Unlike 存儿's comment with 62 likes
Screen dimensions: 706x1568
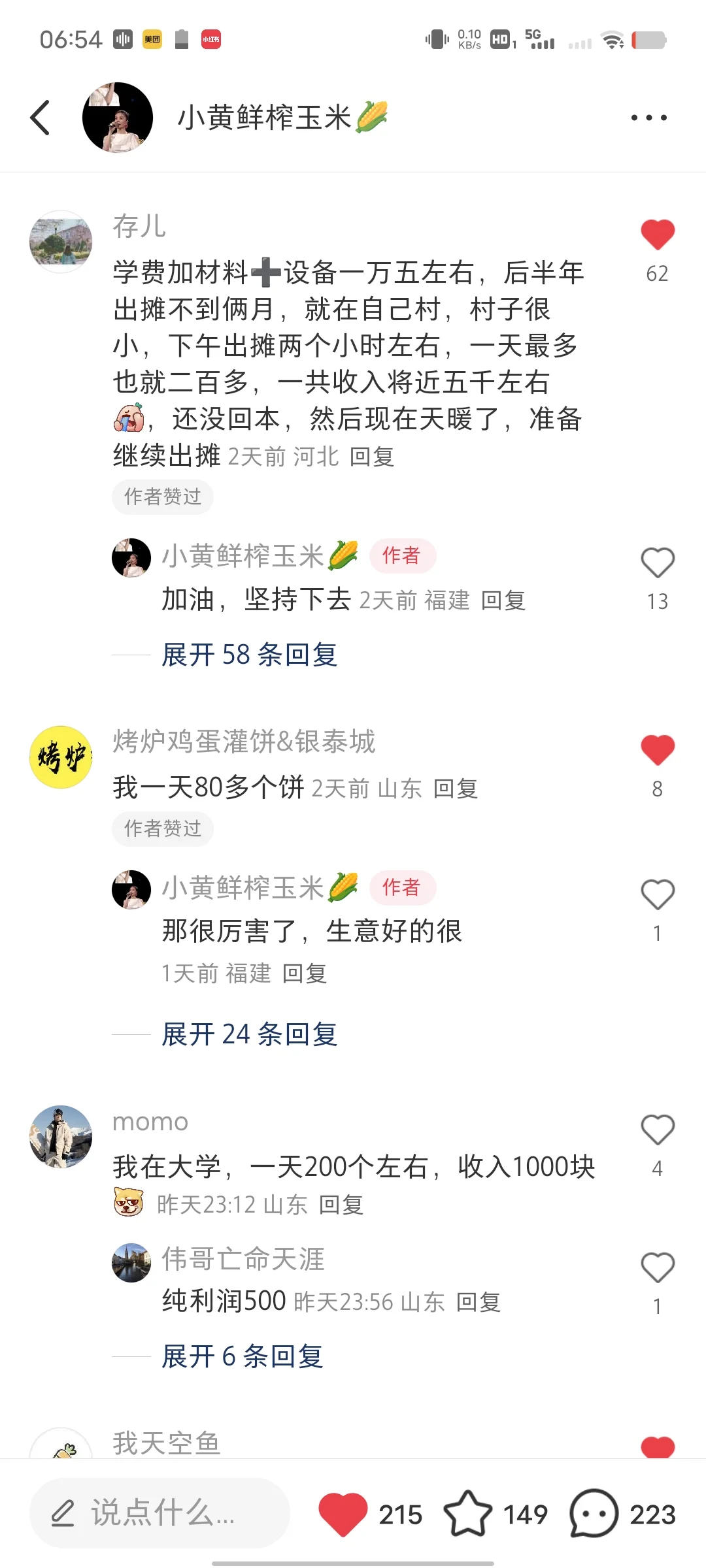click(x=657, y=235)
